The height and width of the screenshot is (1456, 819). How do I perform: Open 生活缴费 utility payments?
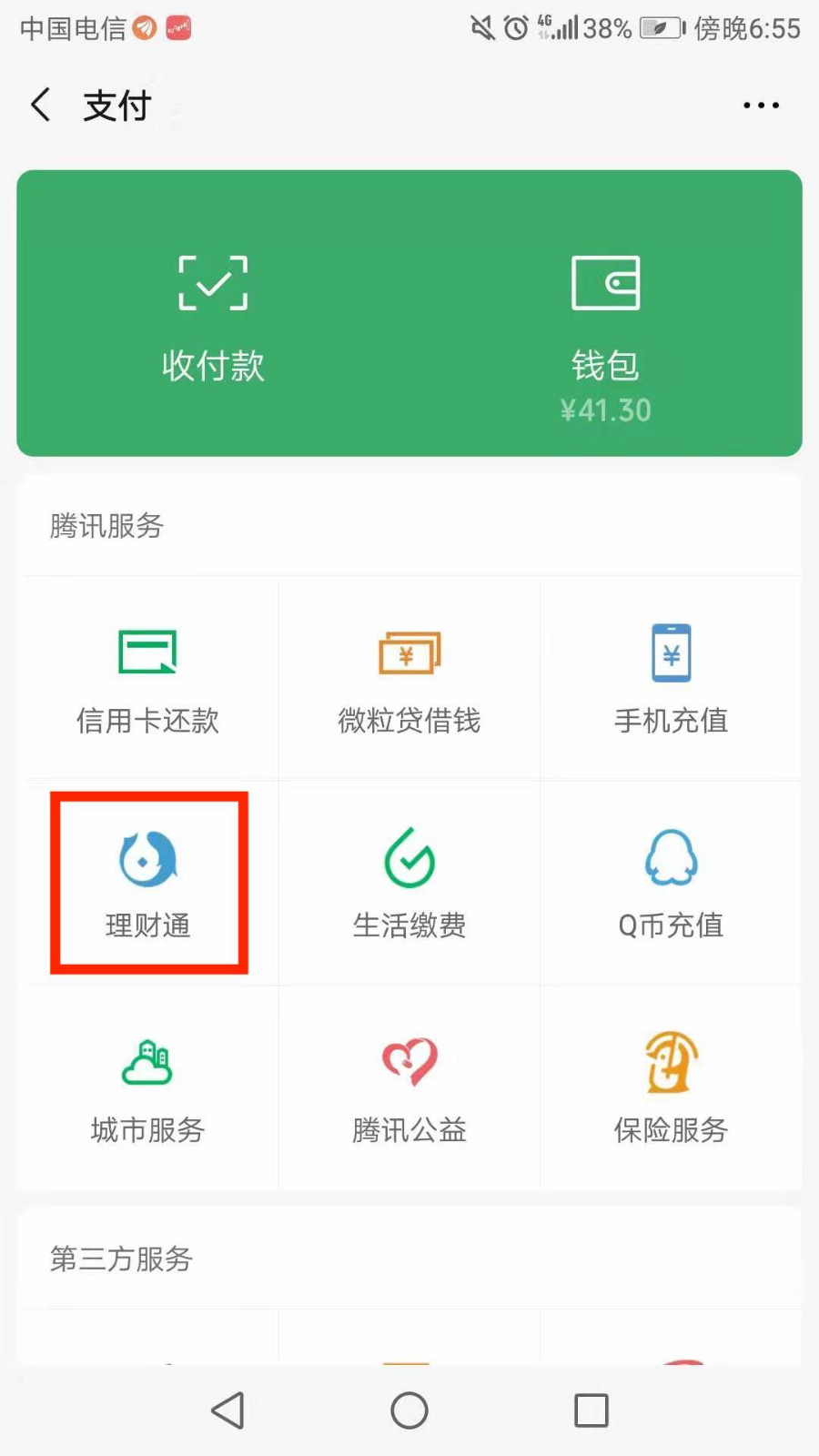[409, 883]
